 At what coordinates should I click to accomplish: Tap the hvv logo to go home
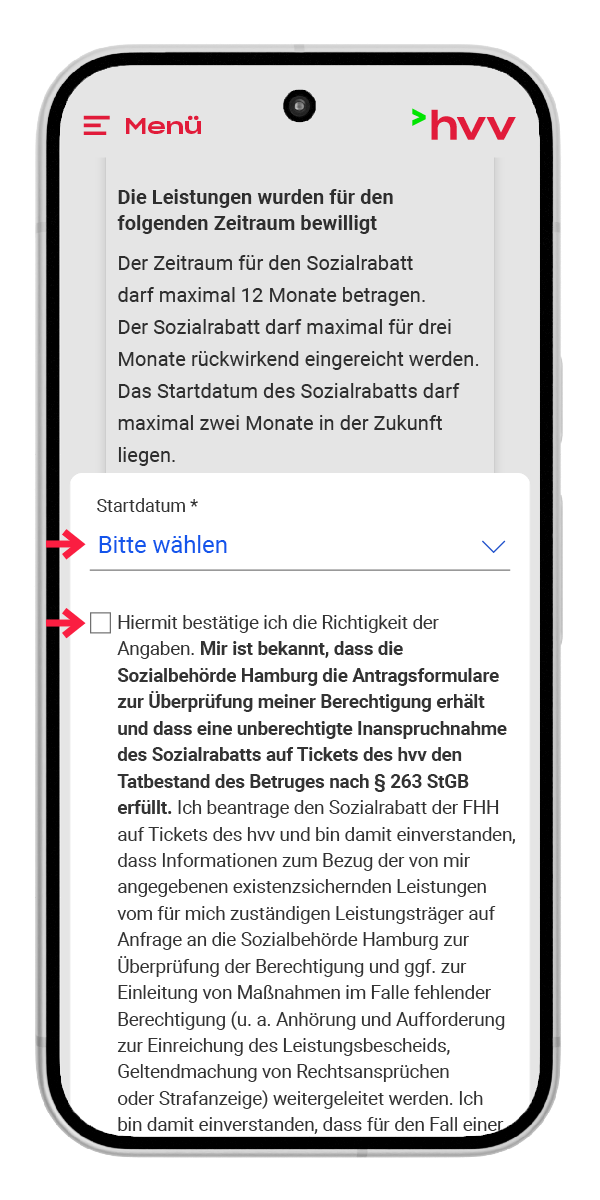point(464,125)
